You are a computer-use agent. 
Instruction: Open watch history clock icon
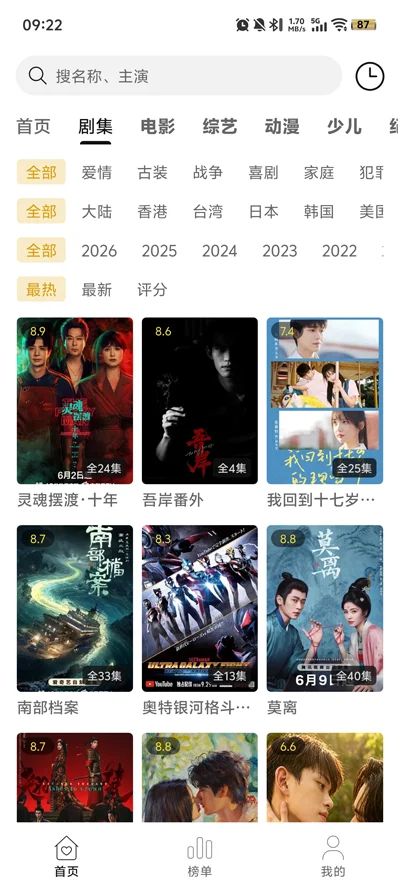coord(369,76)
